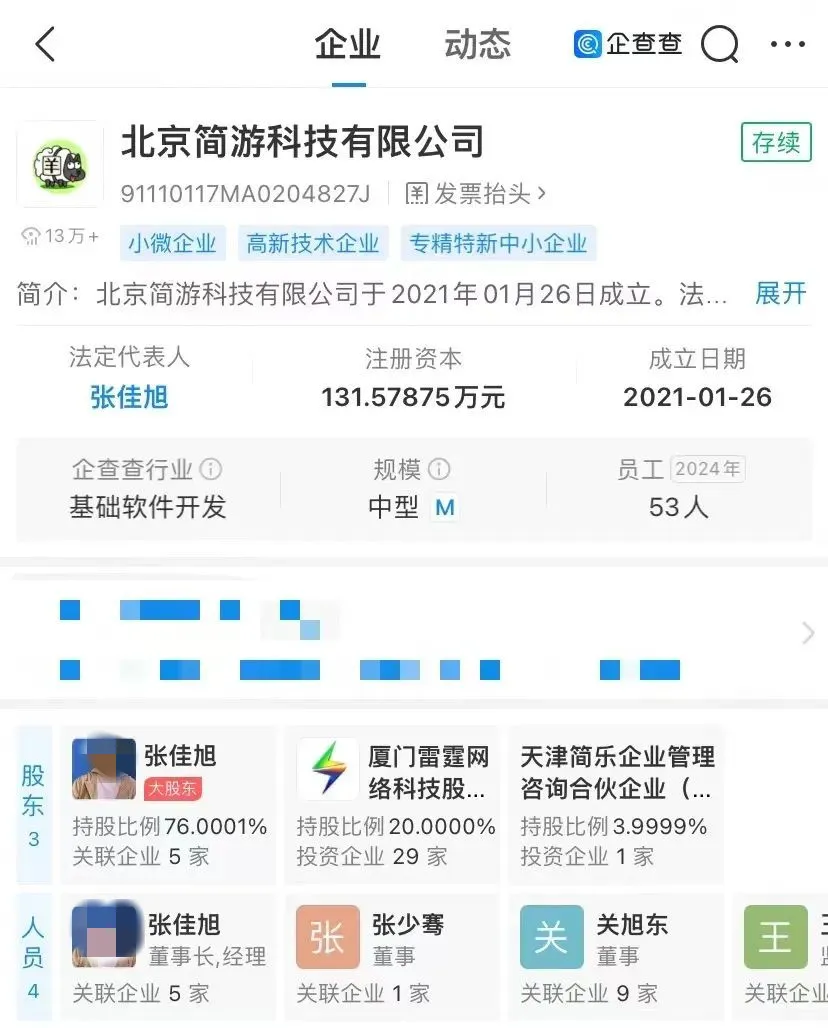Open the three-dot overflow menu
This screenshot has width=828, height=1028.
tap(788, 45)
